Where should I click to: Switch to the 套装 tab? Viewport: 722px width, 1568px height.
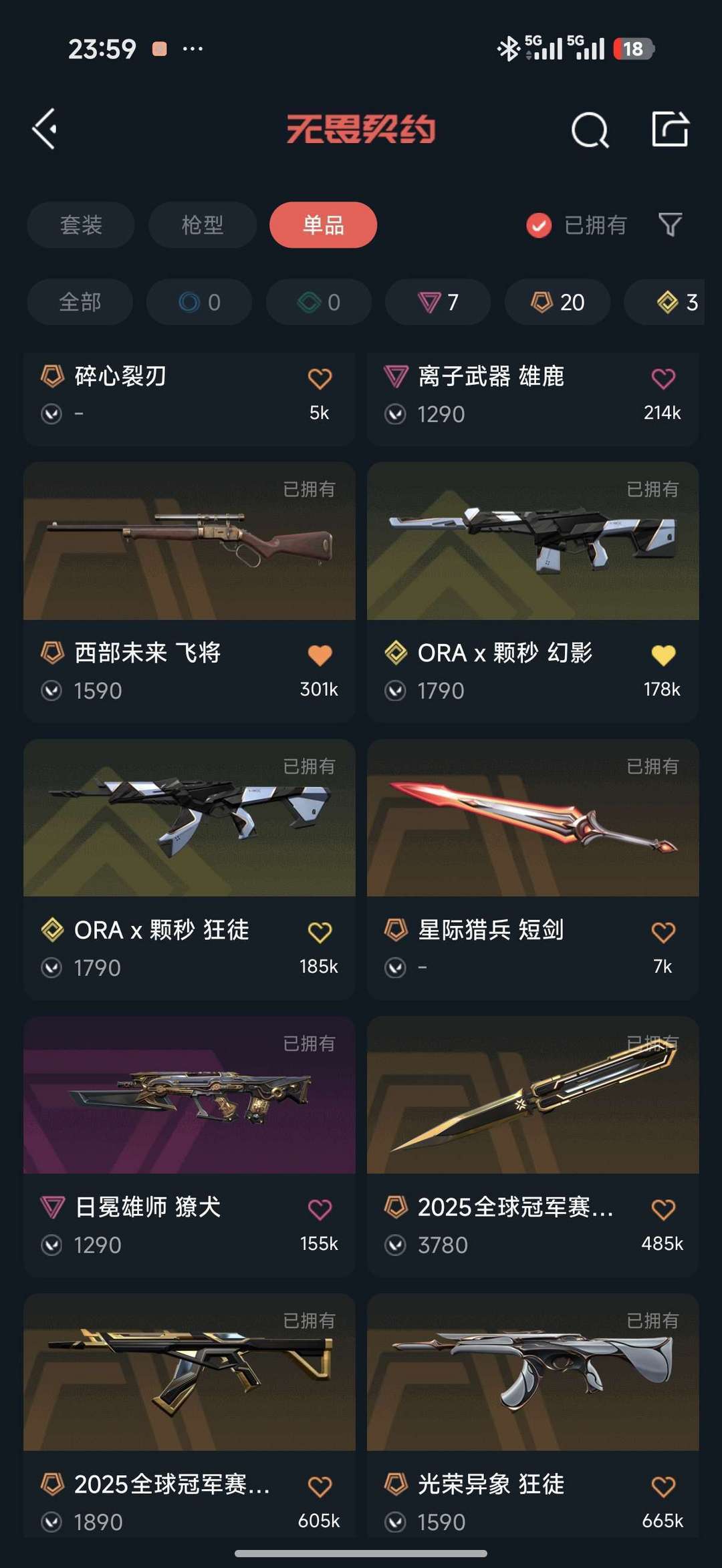coord(80,225)
